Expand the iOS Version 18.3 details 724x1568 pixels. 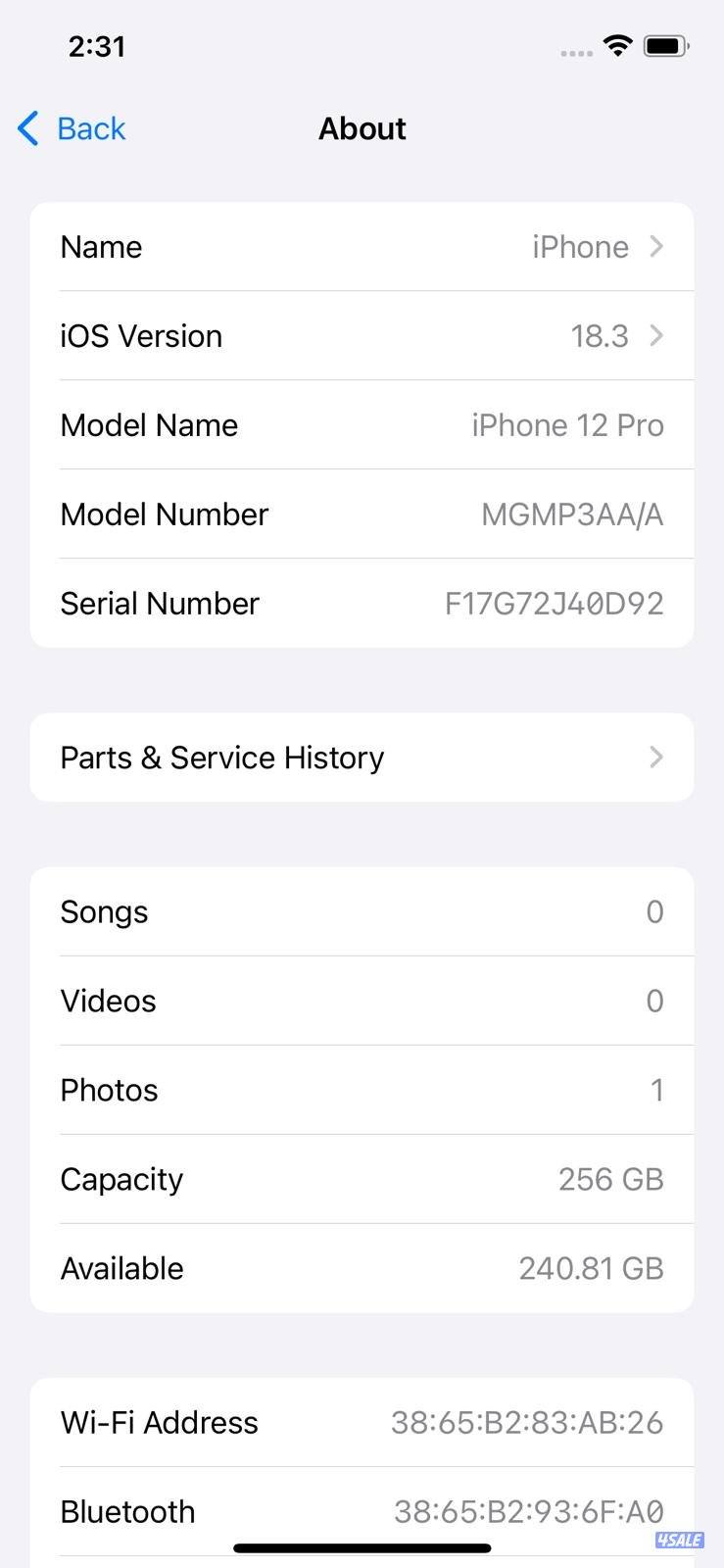tap(362, 336)
